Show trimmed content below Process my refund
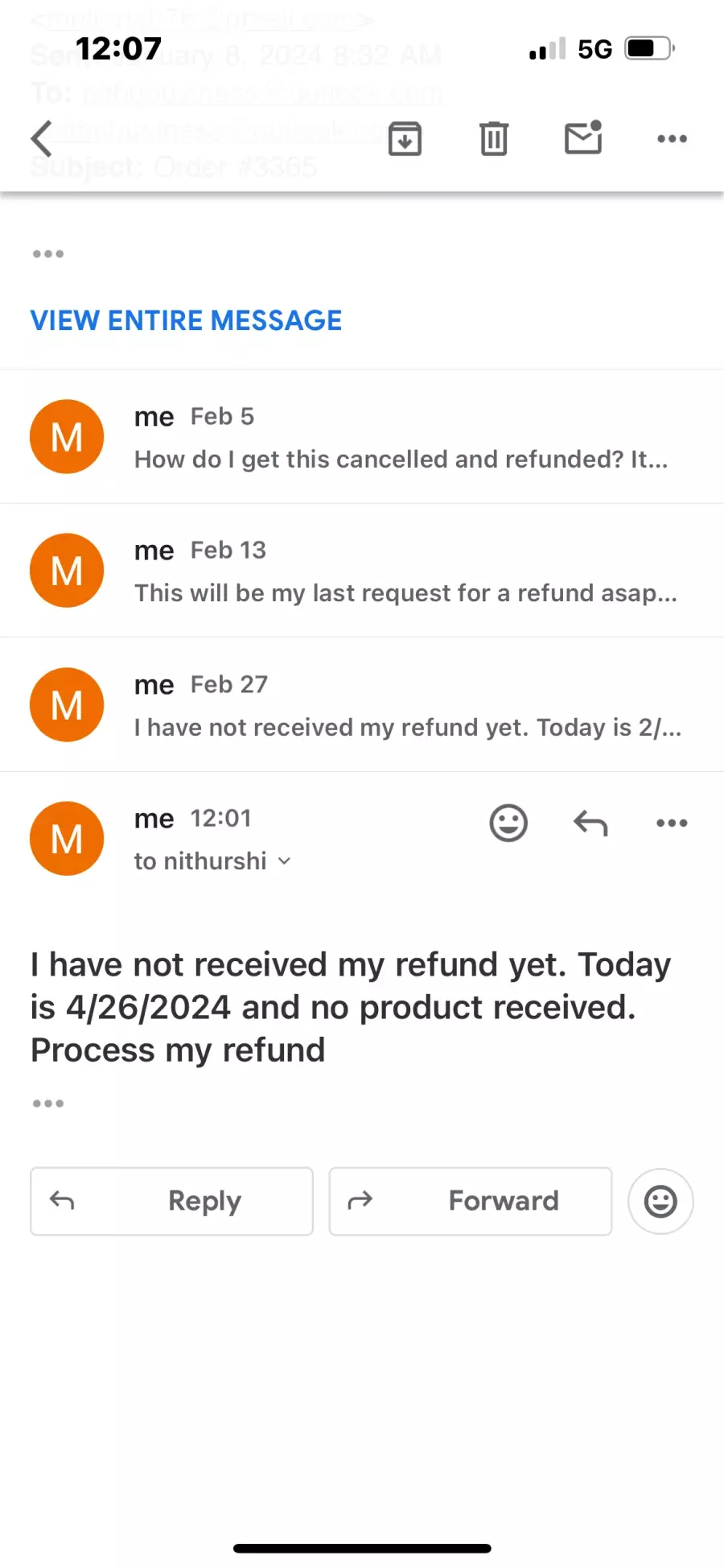The image size is (724, 1568). point(48,1103)
